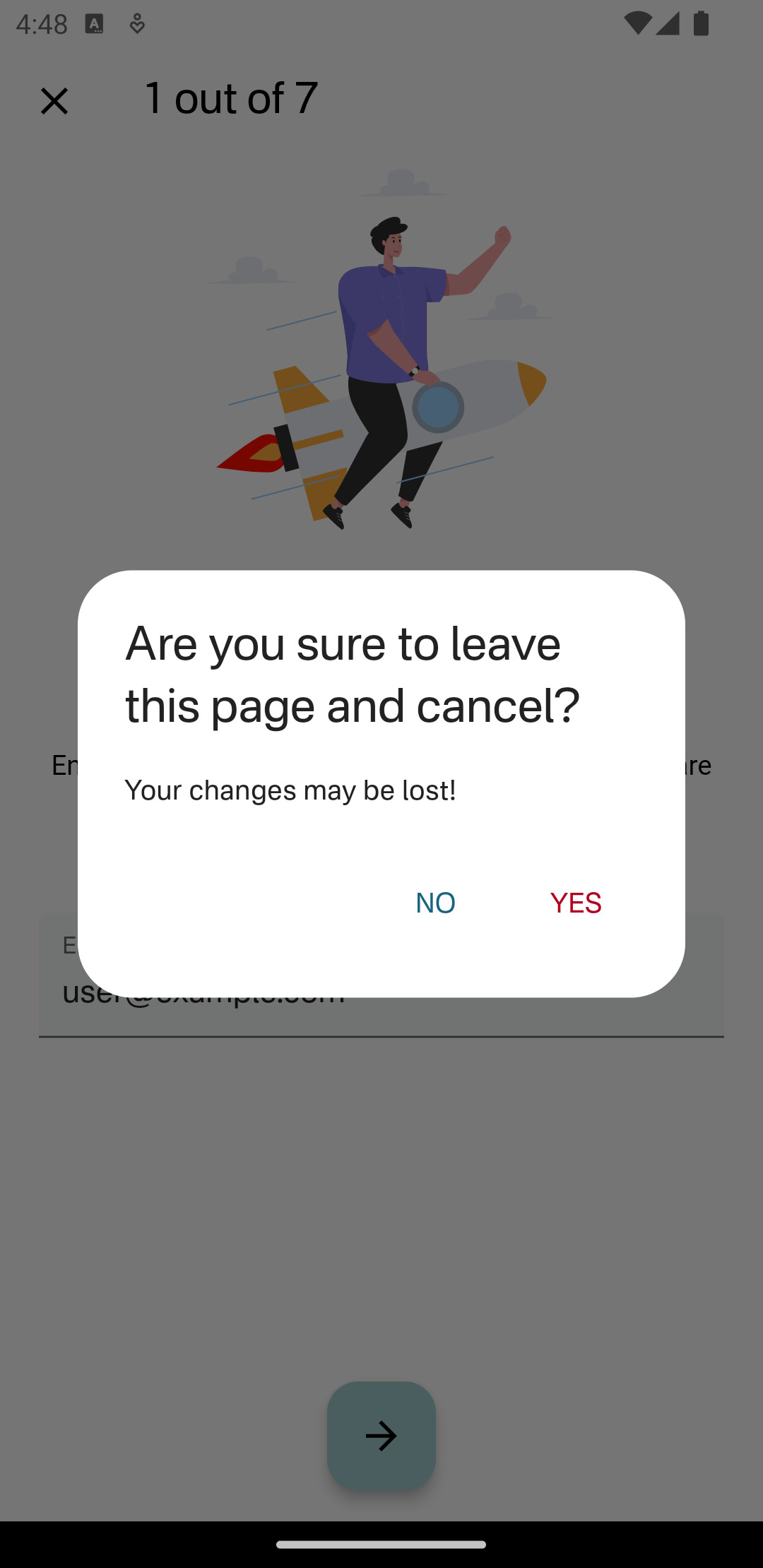Image resolution: width=763 pixels, height=1568 pixels.
Task: Tap the dialog title text
Action: (x=352, y=672)
